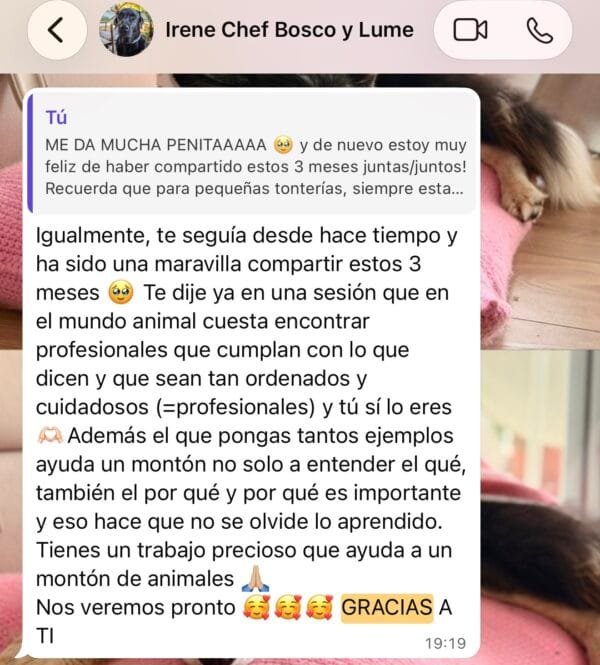Start a video call with Irene
Screen dimensions: 600x665
[470, 30]
